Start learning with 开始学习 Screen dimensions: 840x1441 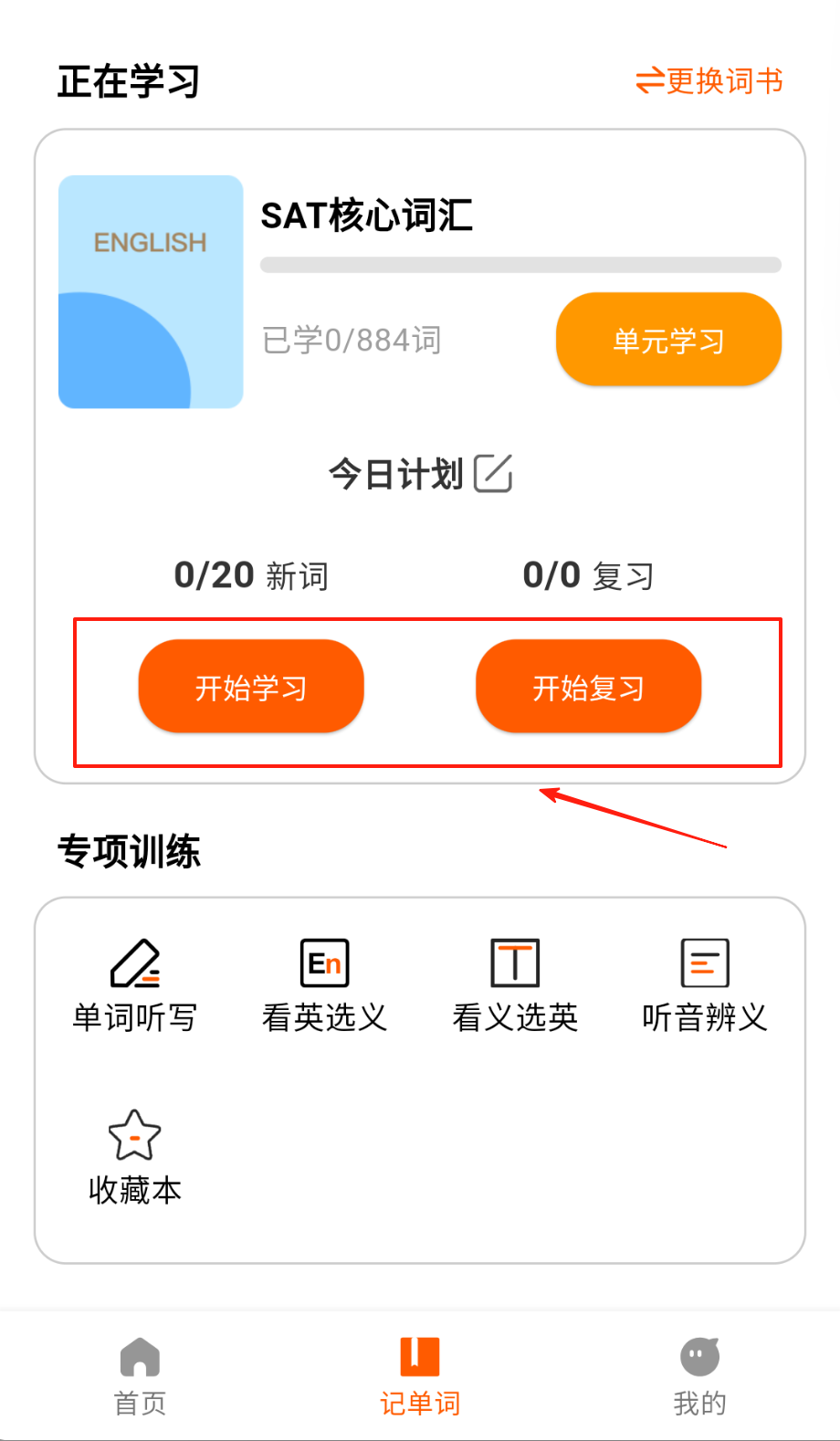tap(251, 687)
